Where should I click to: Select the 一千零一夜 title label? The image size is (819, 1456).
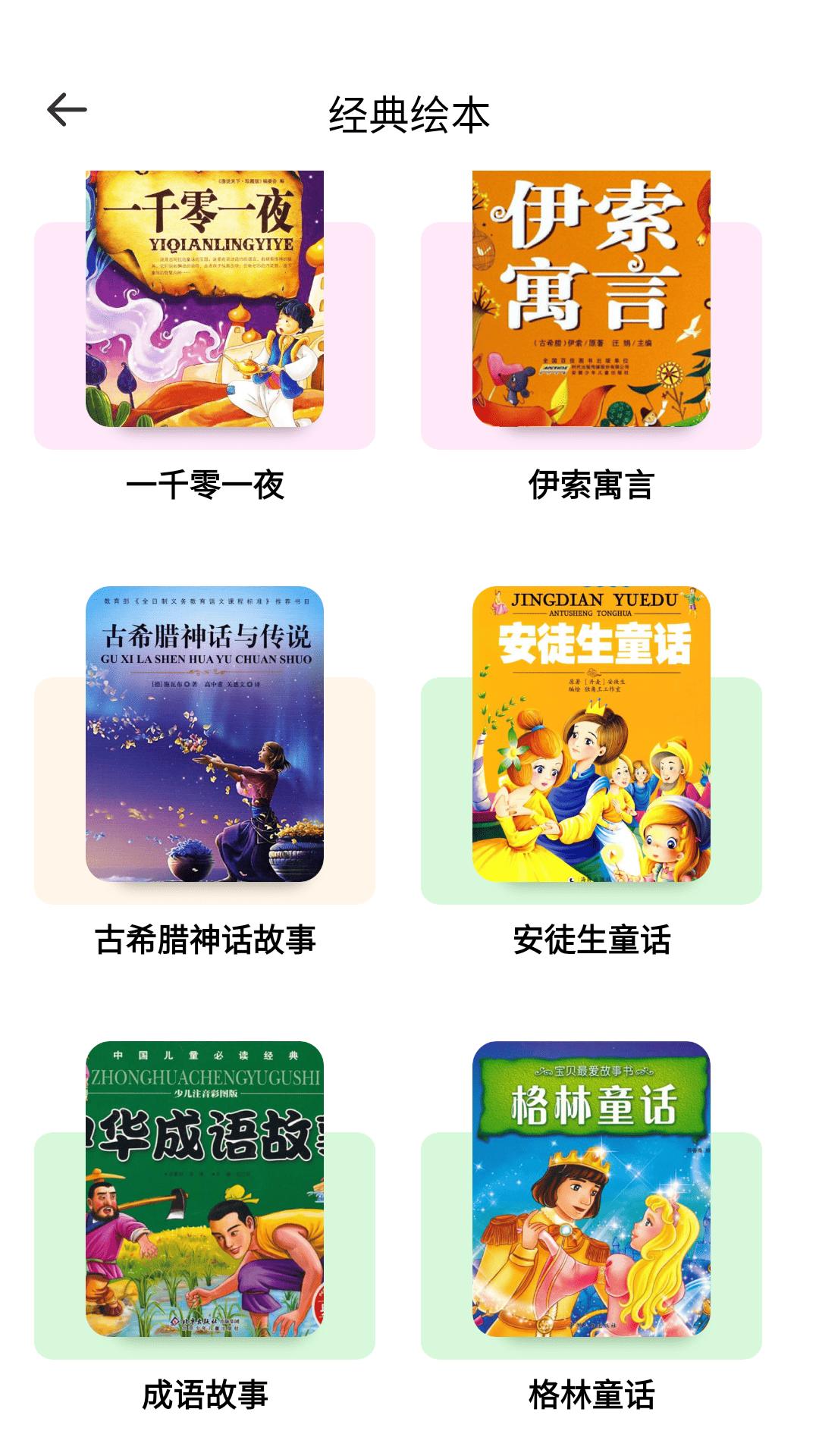(205, 484)
